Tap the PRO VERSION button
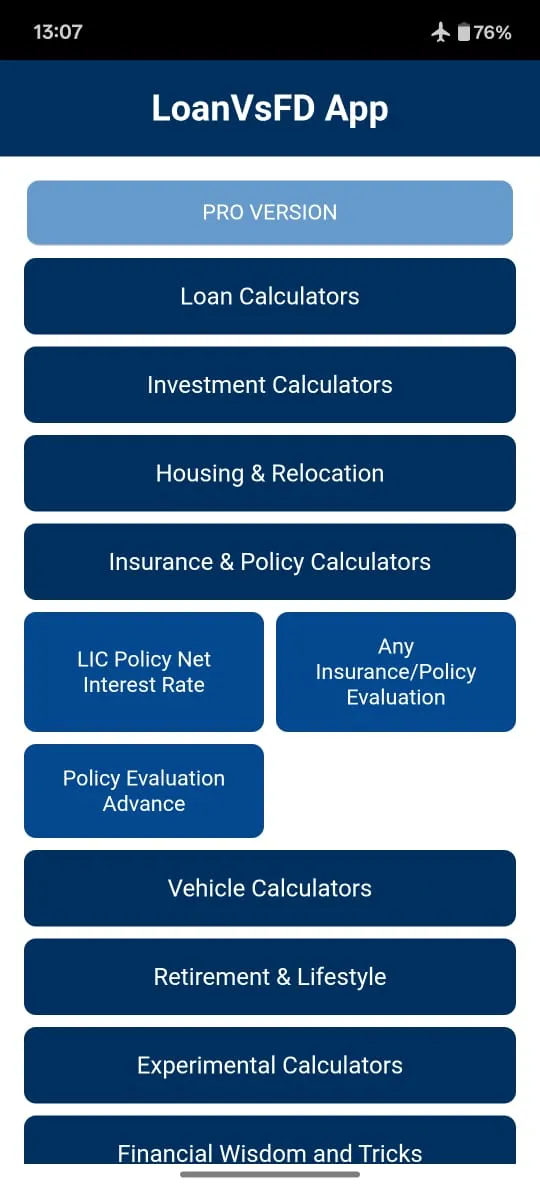 coord(270,212)
